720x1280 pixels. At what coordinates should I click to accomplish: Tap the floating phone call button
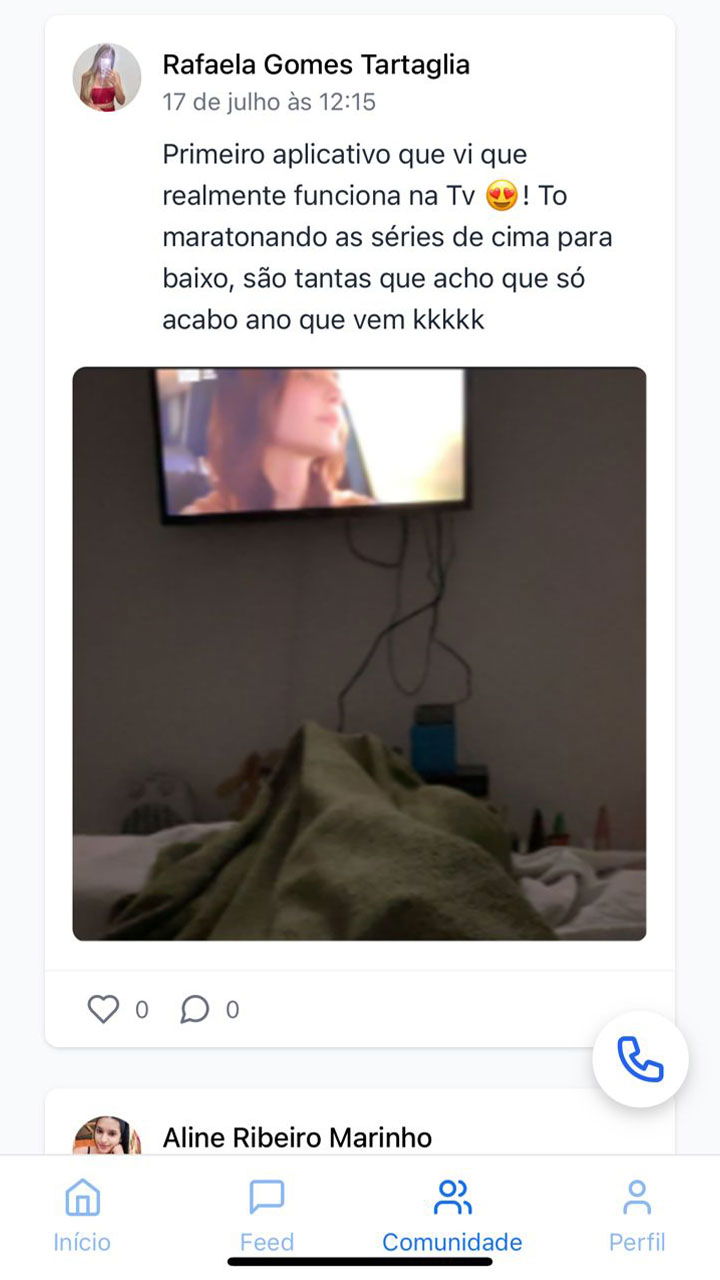[x=640, y=1059]
